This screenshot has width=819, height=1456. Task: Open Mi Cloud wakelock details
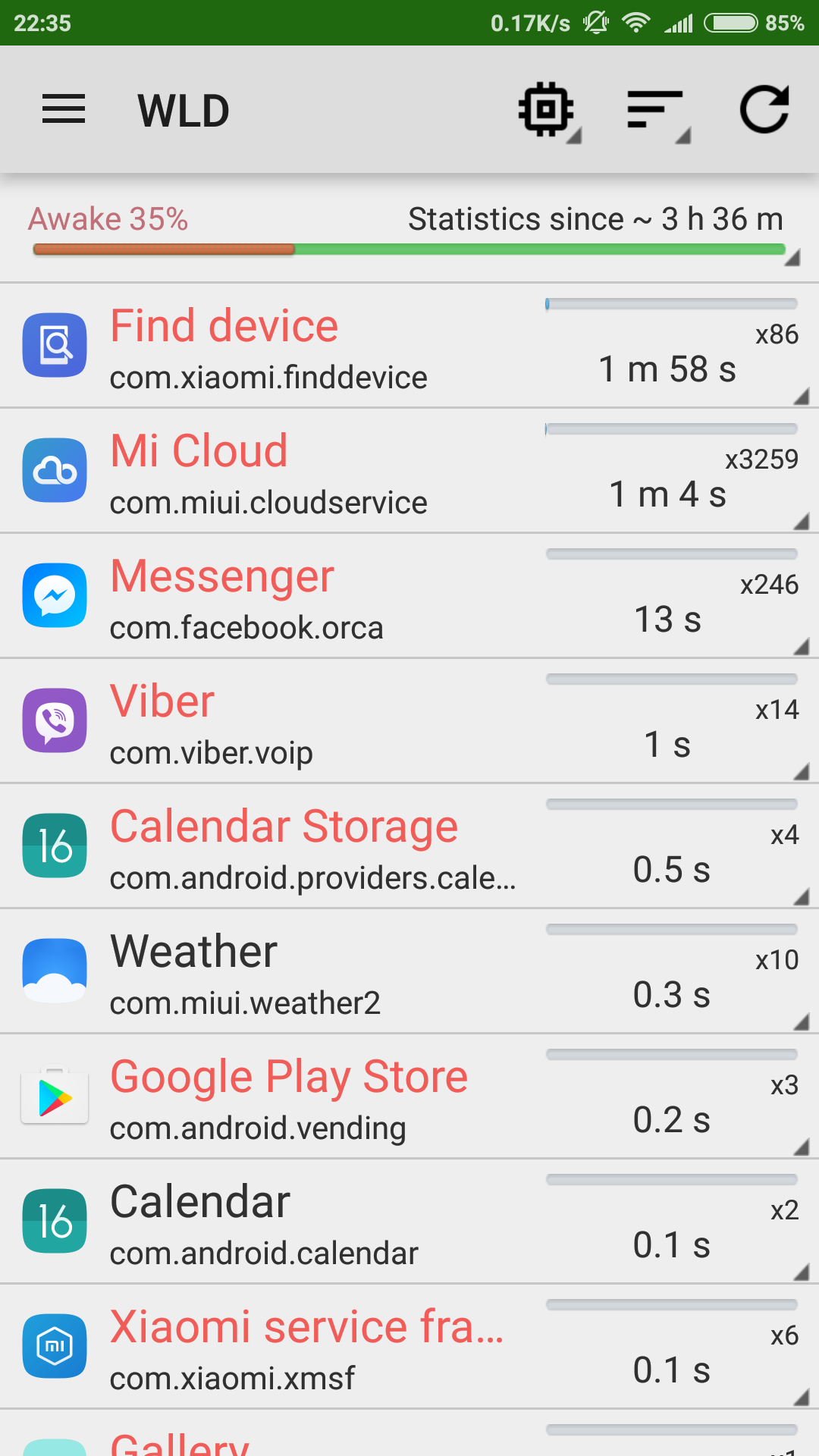coord(409,472)
